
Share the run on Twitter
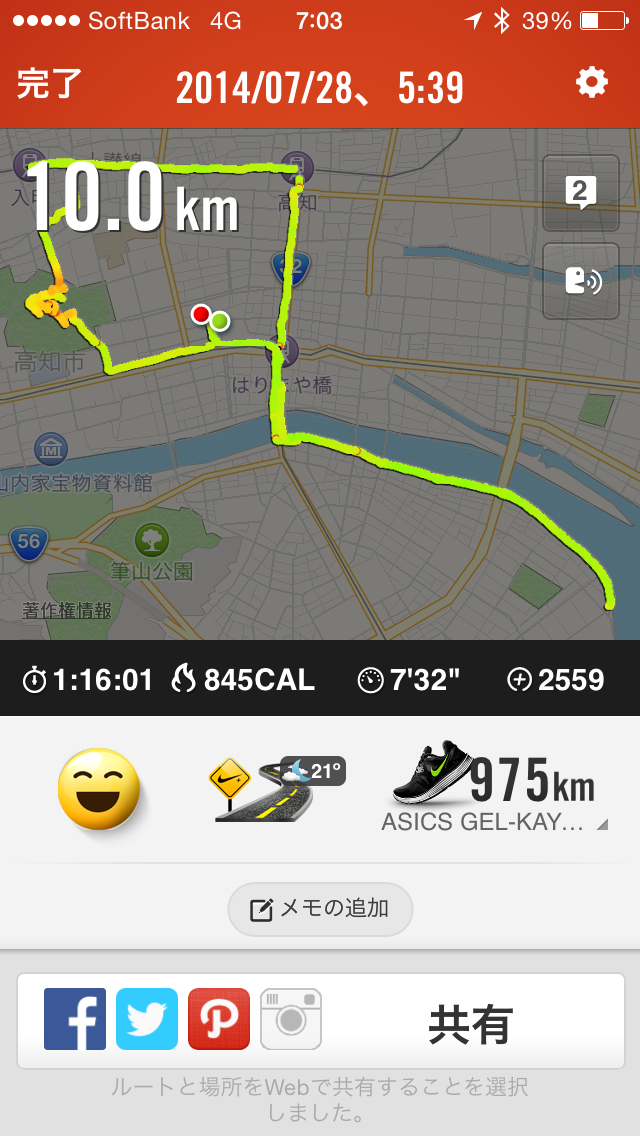pos(147,1019)
